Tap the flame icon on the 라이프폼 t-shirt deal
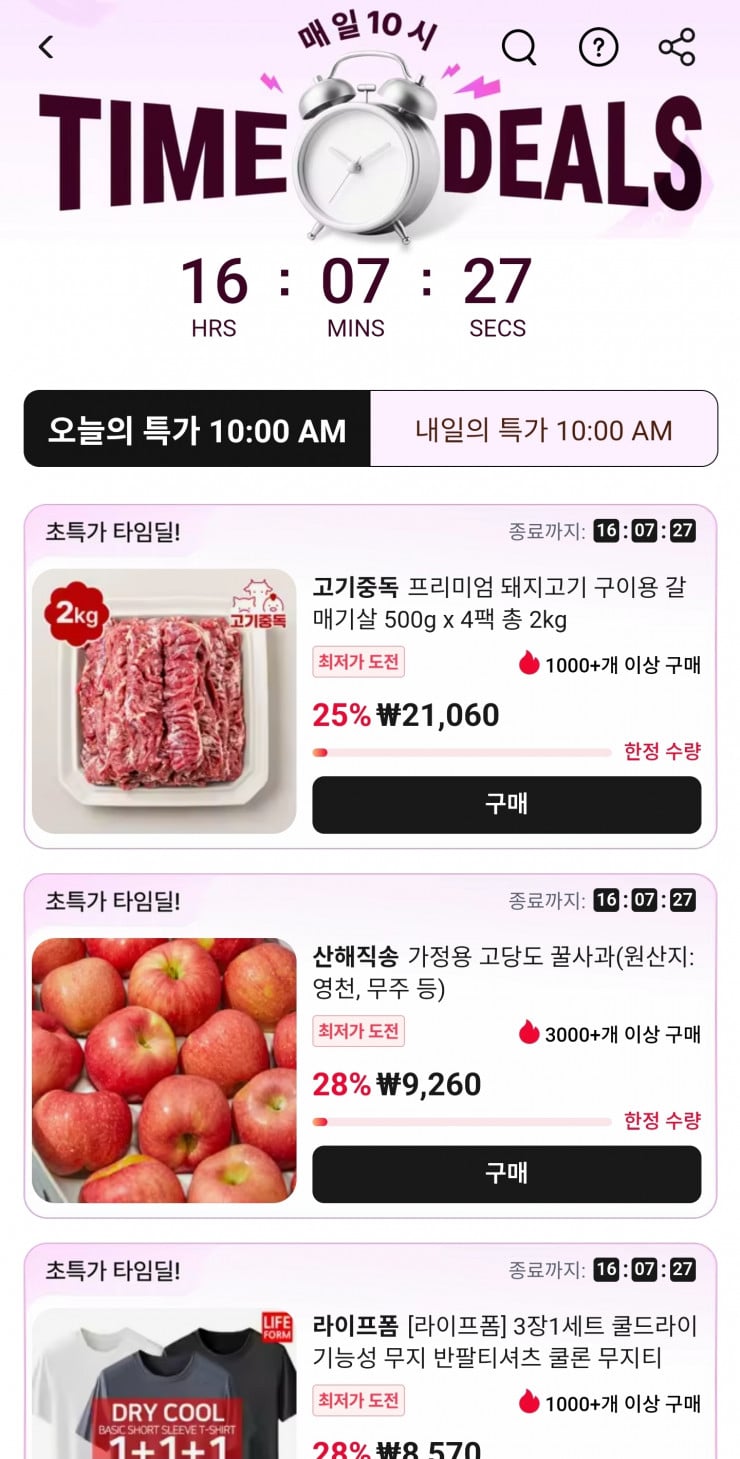 [528, 1403]
